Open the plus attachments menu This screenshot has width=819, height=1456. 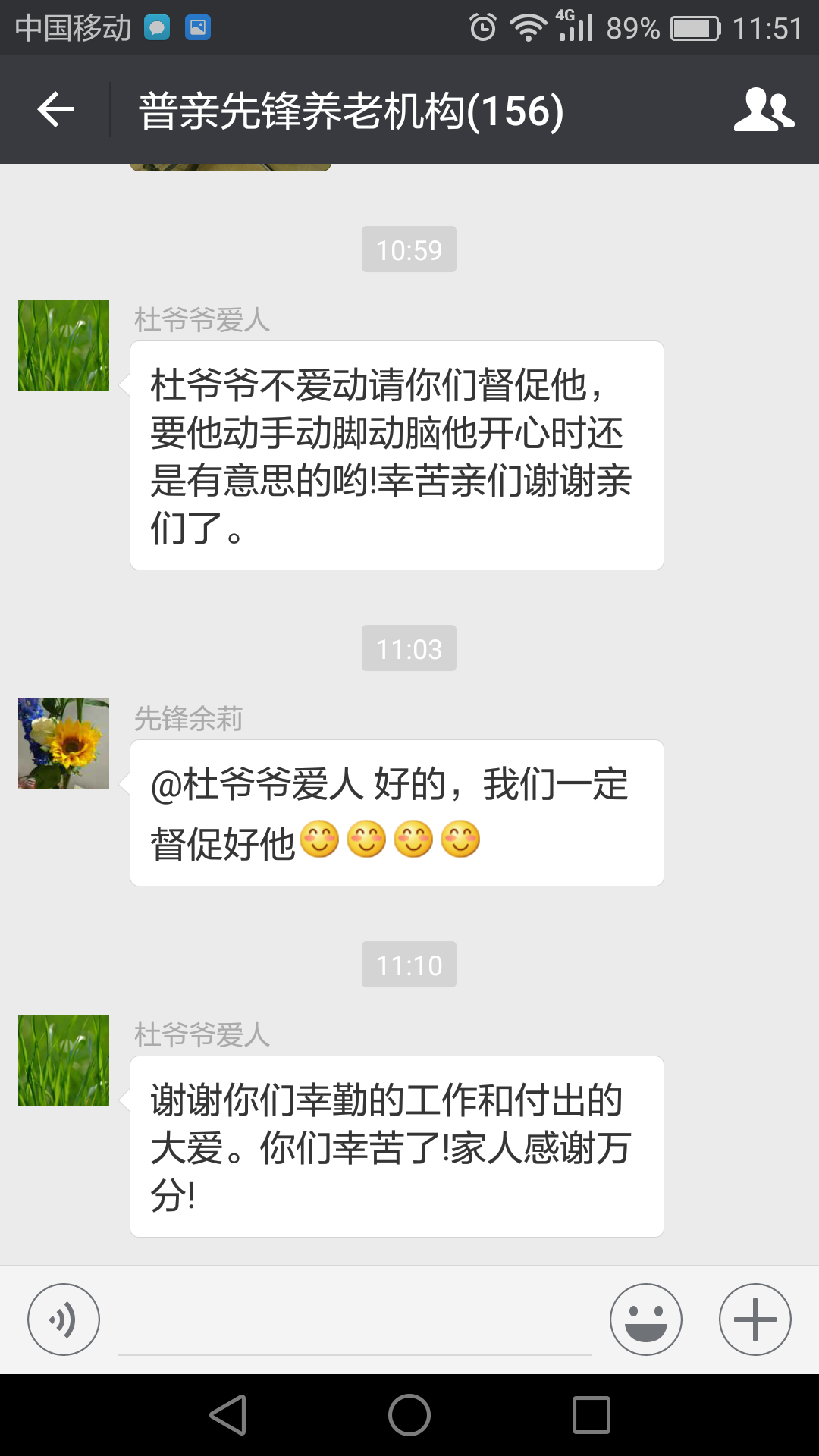tap(755, 1319)
